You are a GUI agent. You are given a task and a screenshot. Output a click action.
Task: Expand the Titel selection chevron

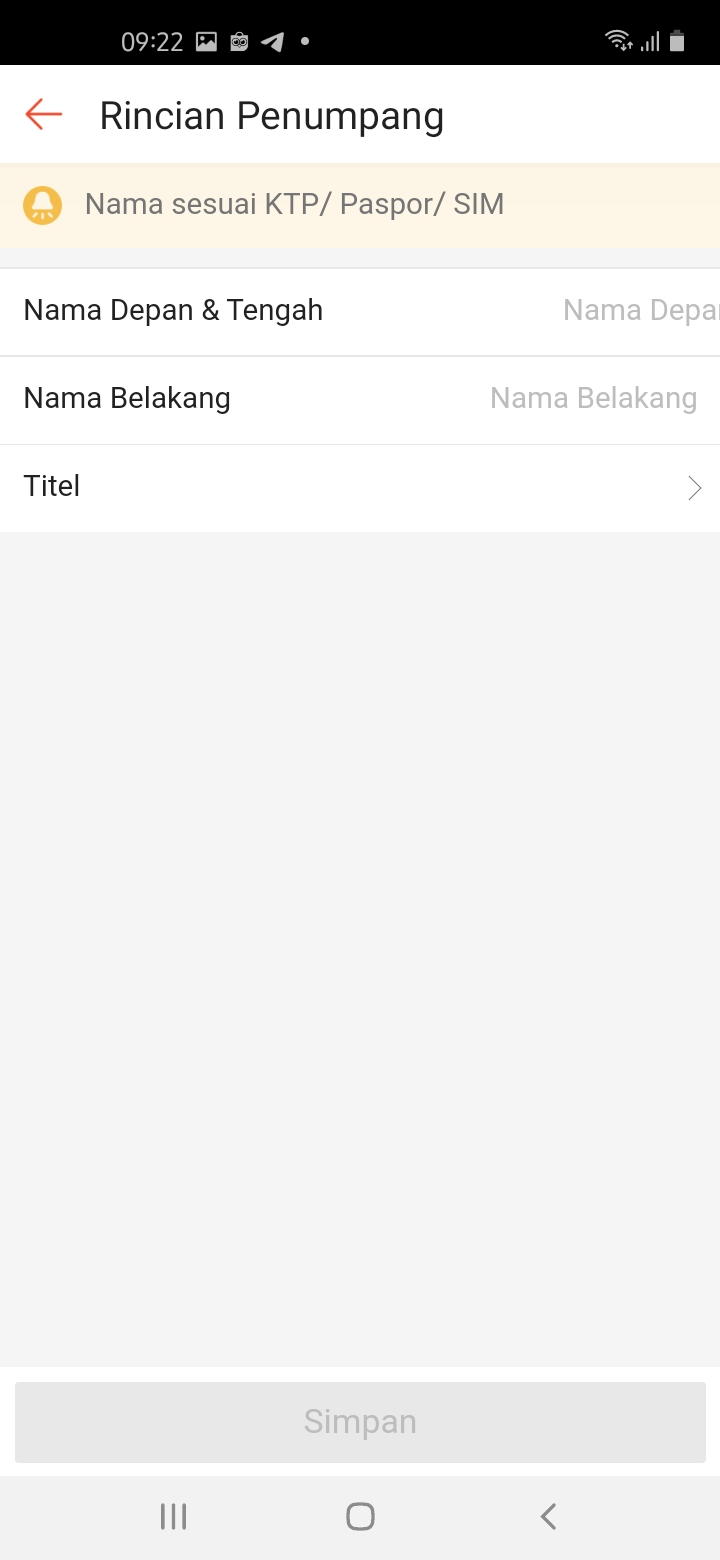click(694, 487)
